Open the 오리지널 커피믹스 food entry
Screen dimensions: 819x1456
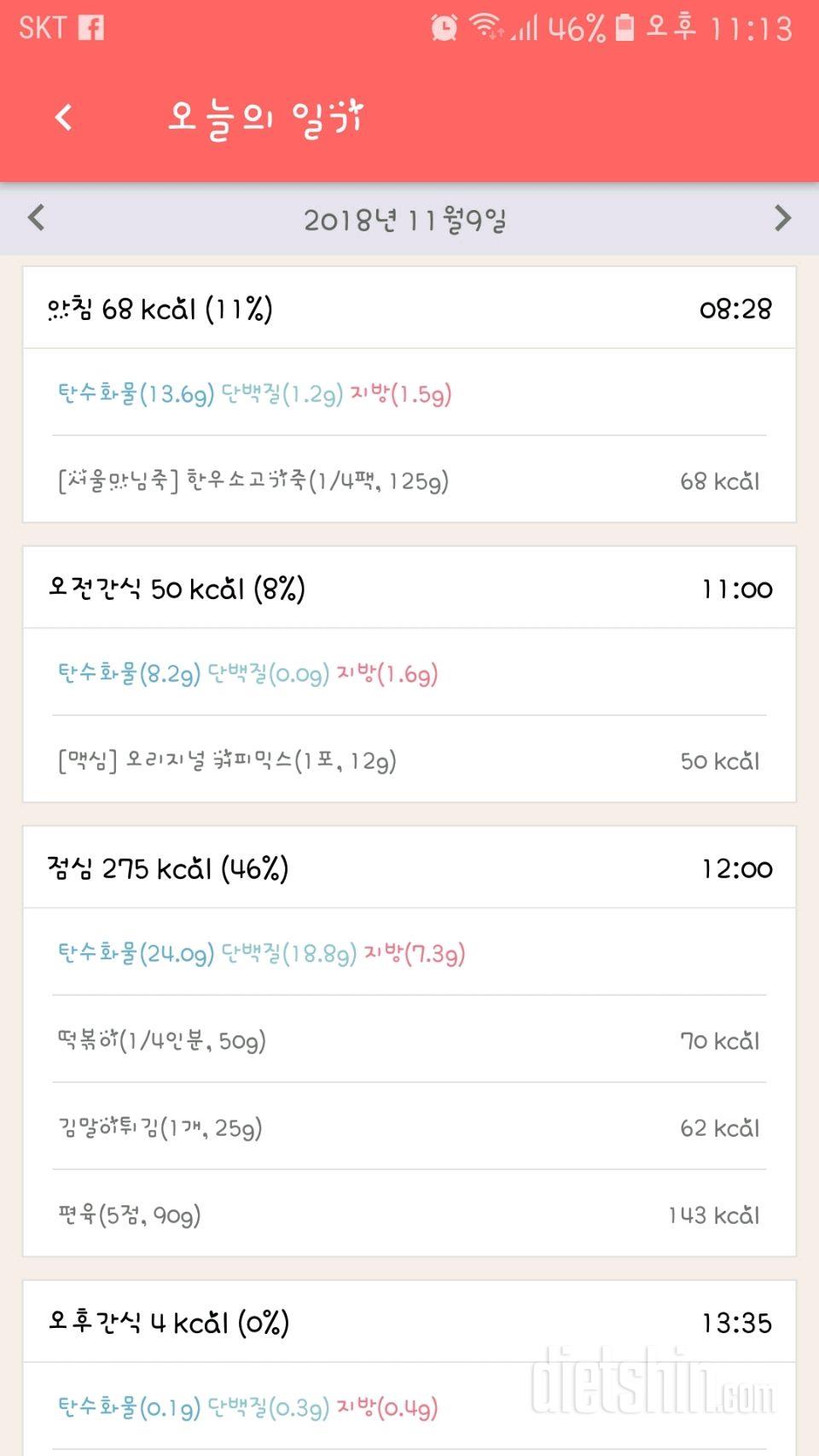pos(409,760)
